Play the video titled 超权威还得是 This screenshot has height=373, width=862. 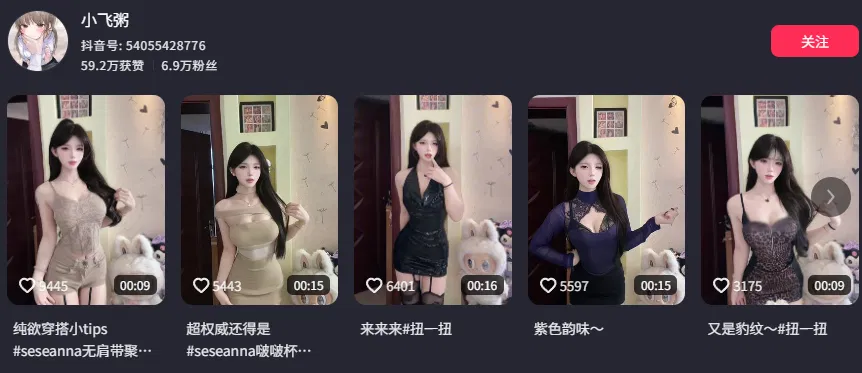pyautogui.click(x=259, y=200)
